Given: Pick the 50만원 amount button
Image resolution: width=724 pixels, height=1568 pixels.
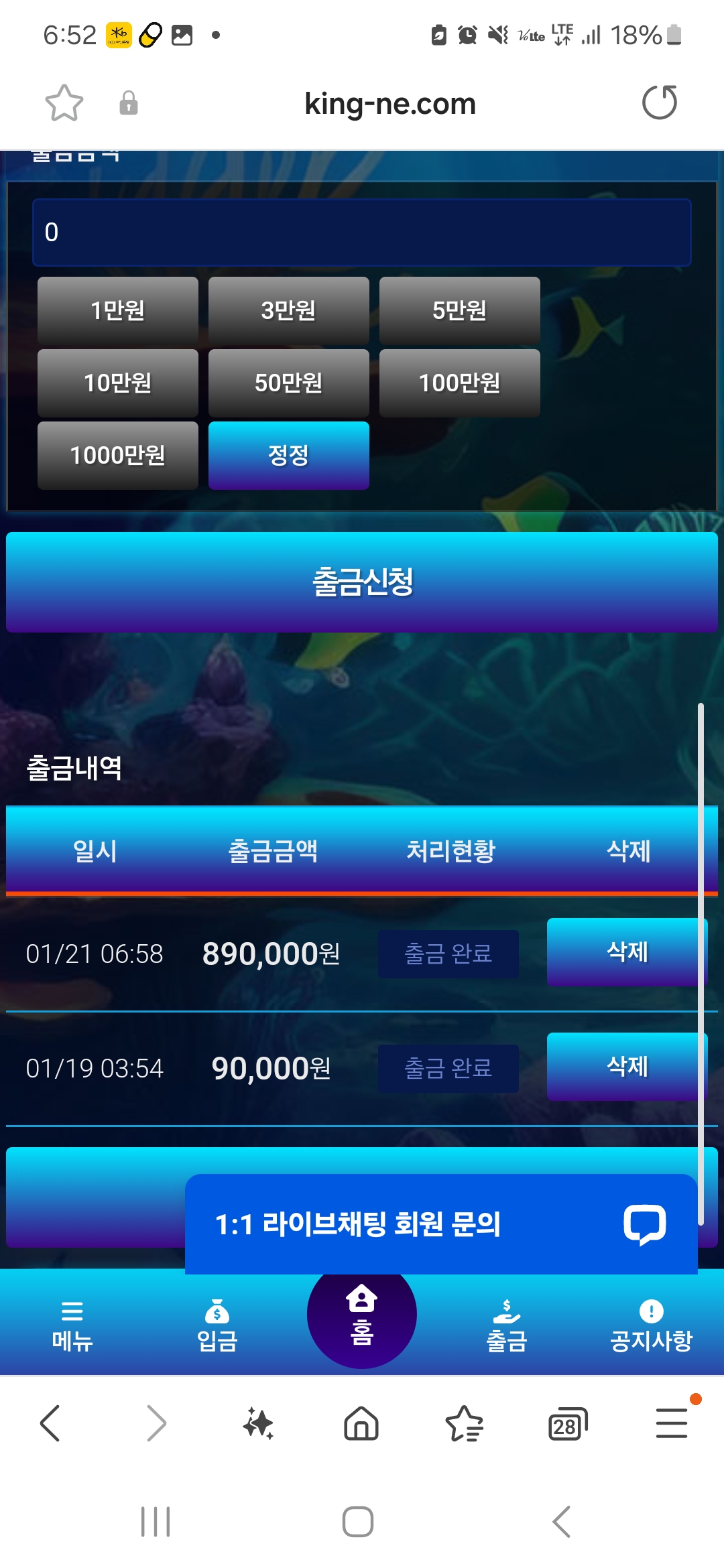Looking at the screenshot, I should (288, 383).
